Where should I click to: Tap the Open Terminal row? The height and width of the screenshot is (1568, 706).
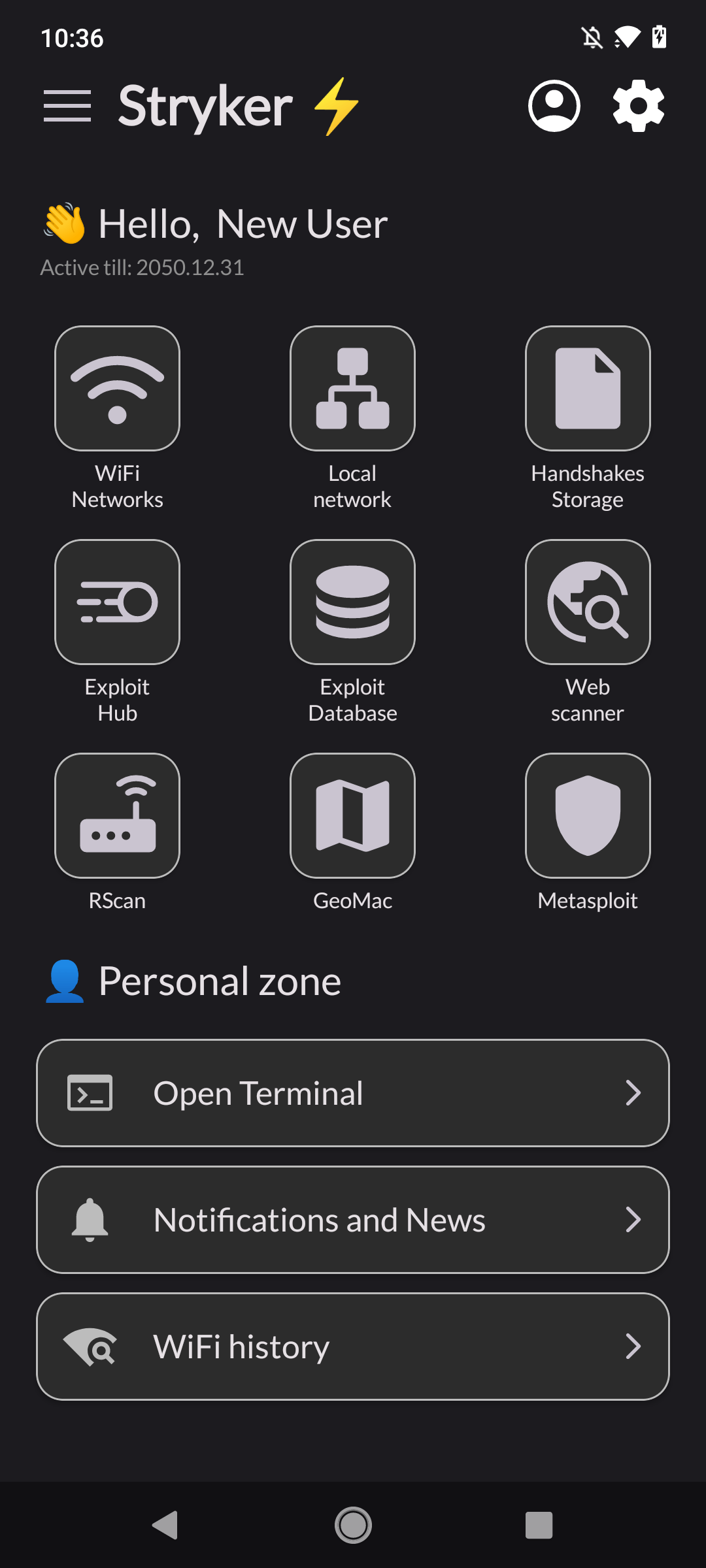(x=353, y=1093)
